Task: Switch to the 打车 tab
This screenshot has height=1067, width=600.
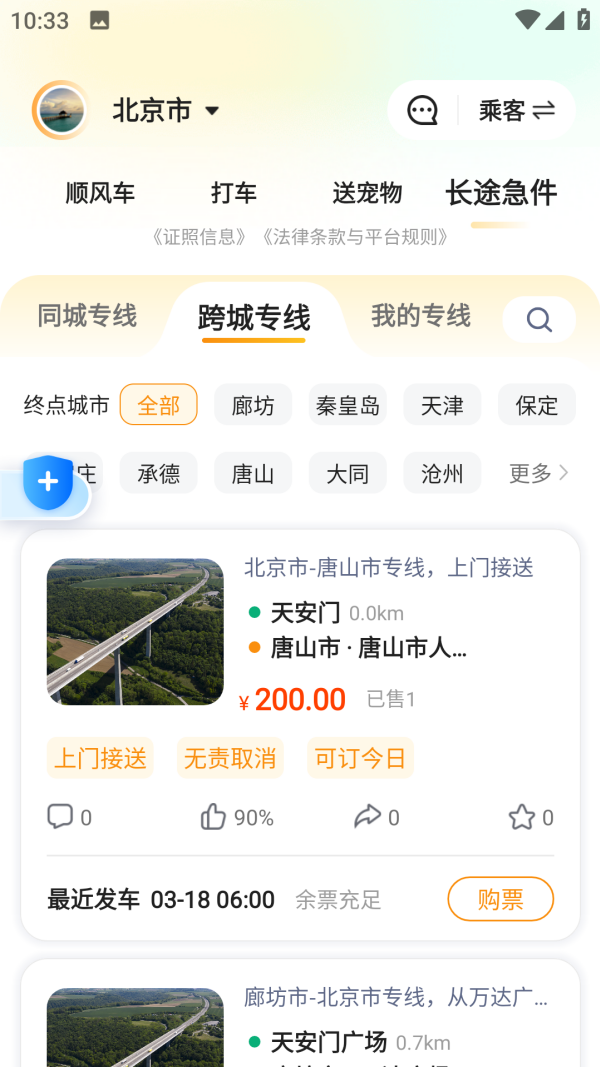Action: point(234,193)
